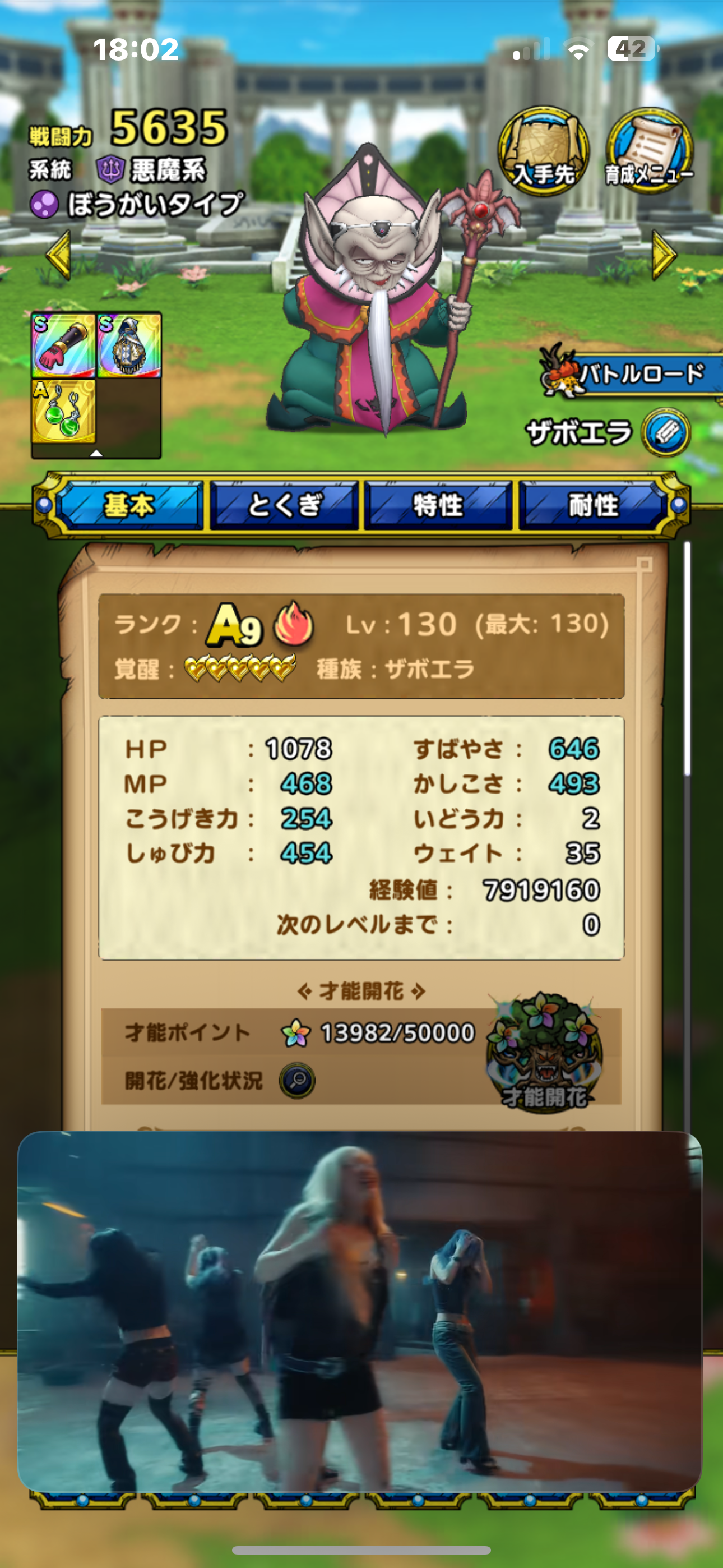Image resolution: width=723 pixels, height=1568 pixels.
Task: Switch to the 特性 tab
Action: point(438,505)
